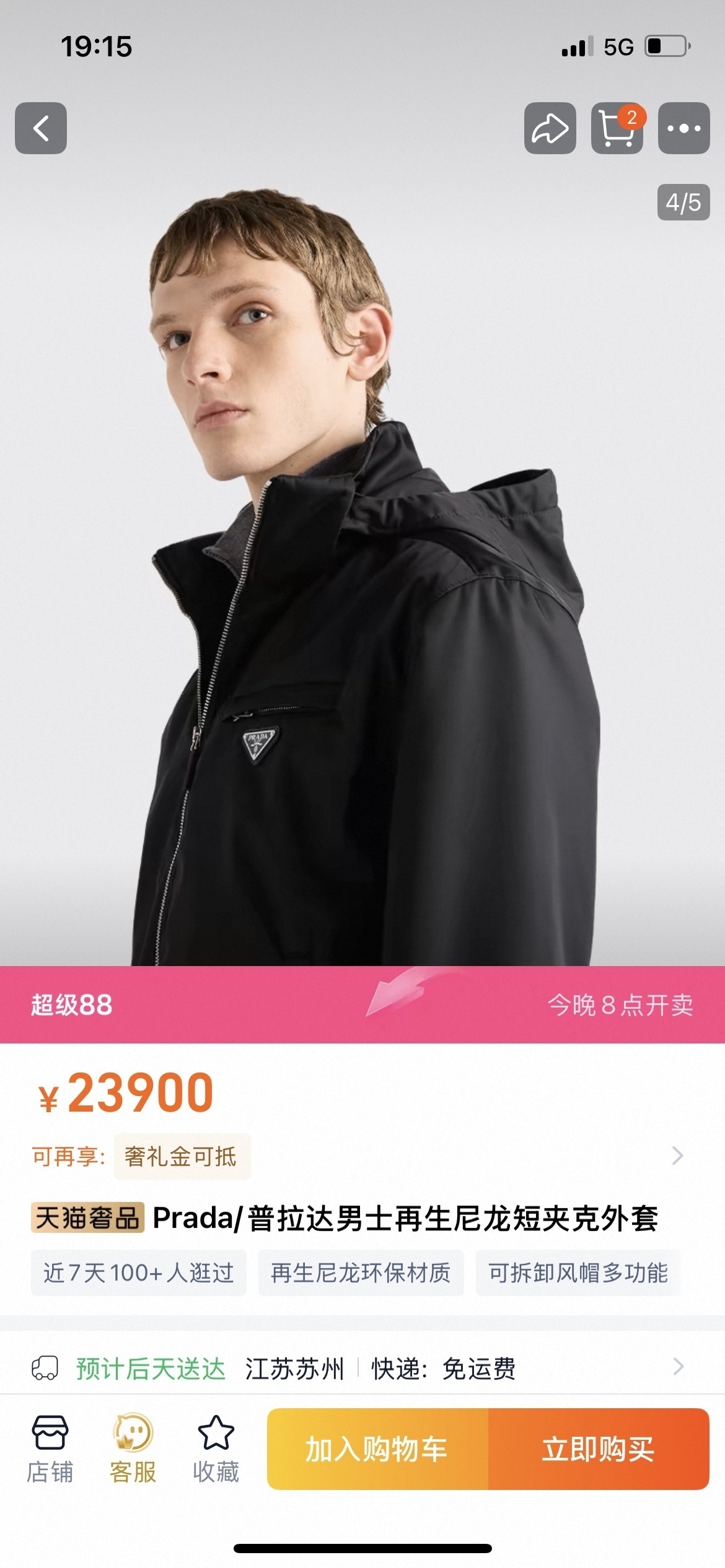Expand the 奢礼金可抵 discount details
Screen dimensions: 725x1568
pos(677,1156)
